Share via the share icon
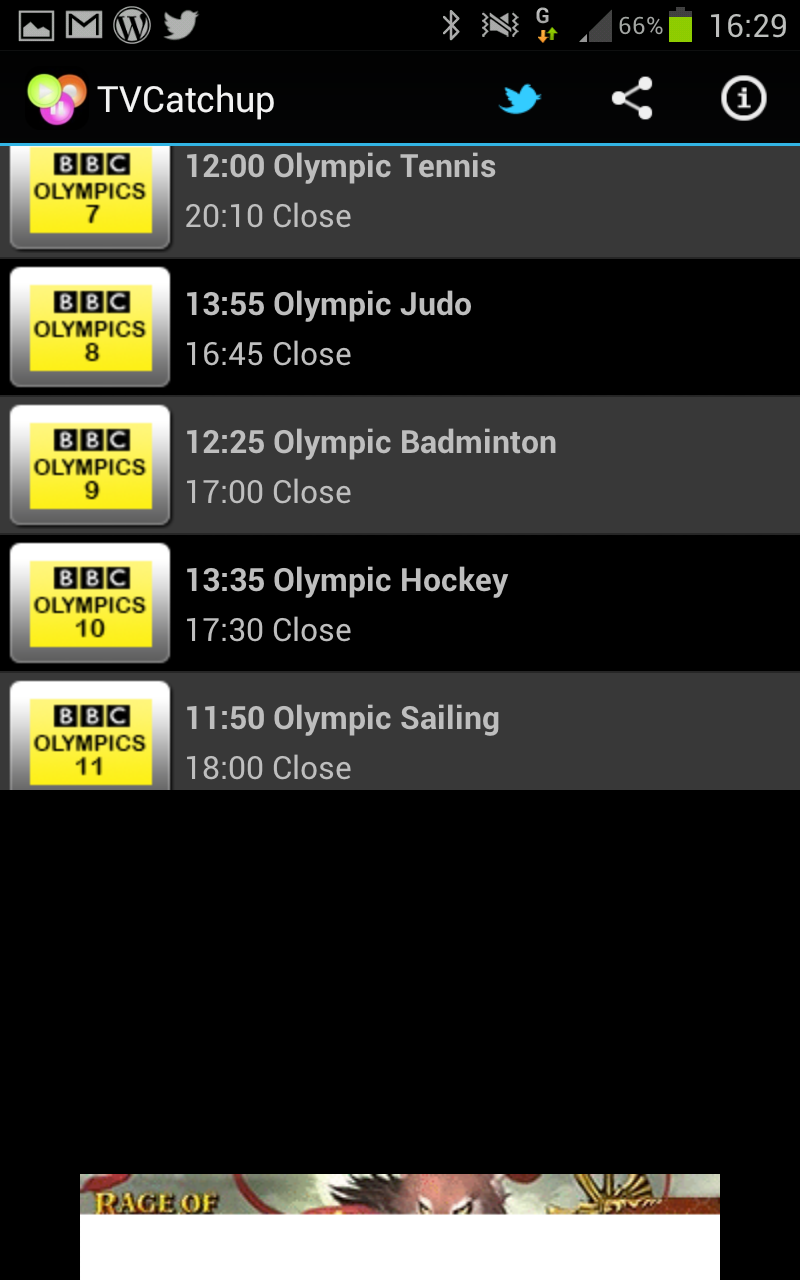This screenshot has width=800, height=1280. [x=632, y=99]
